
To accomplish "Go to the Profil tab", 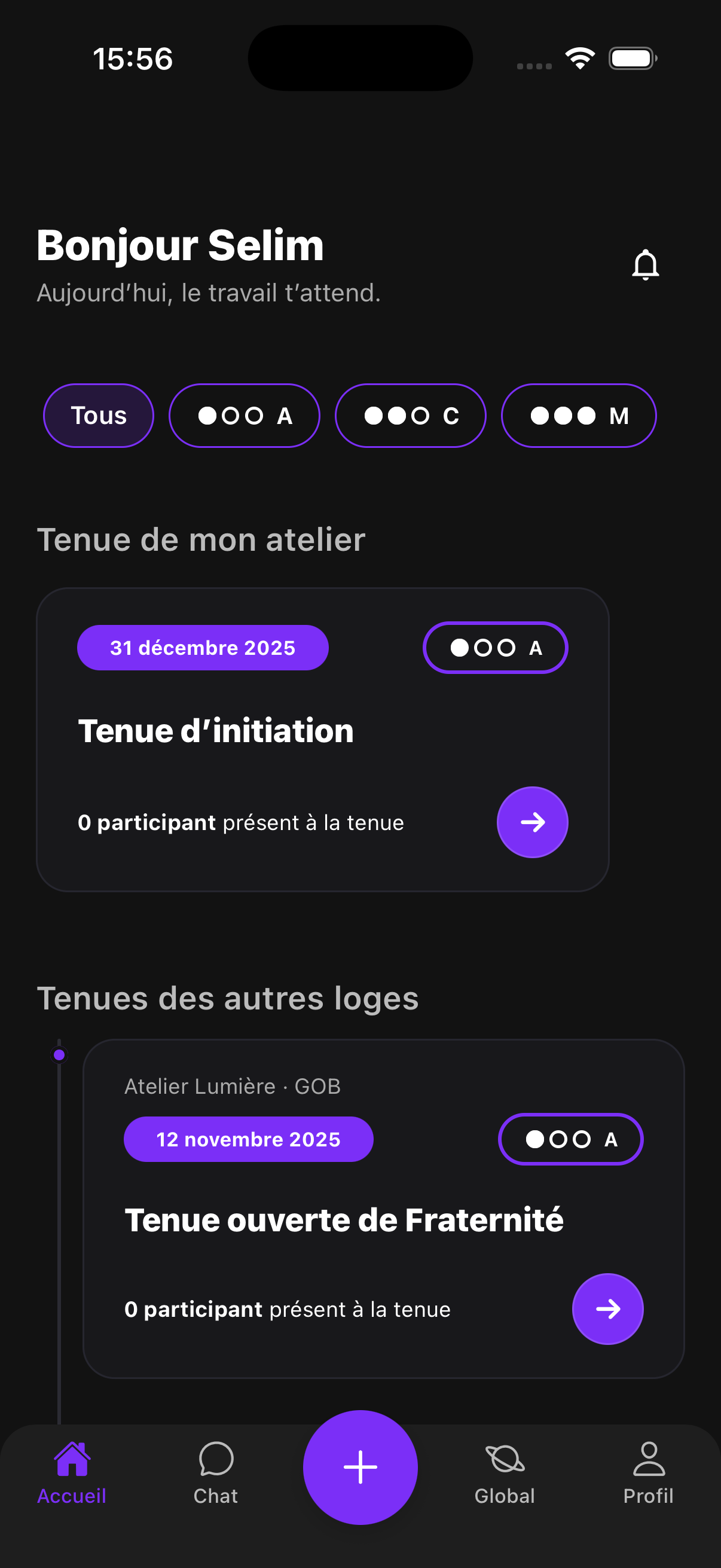I will coord(649,1472).
